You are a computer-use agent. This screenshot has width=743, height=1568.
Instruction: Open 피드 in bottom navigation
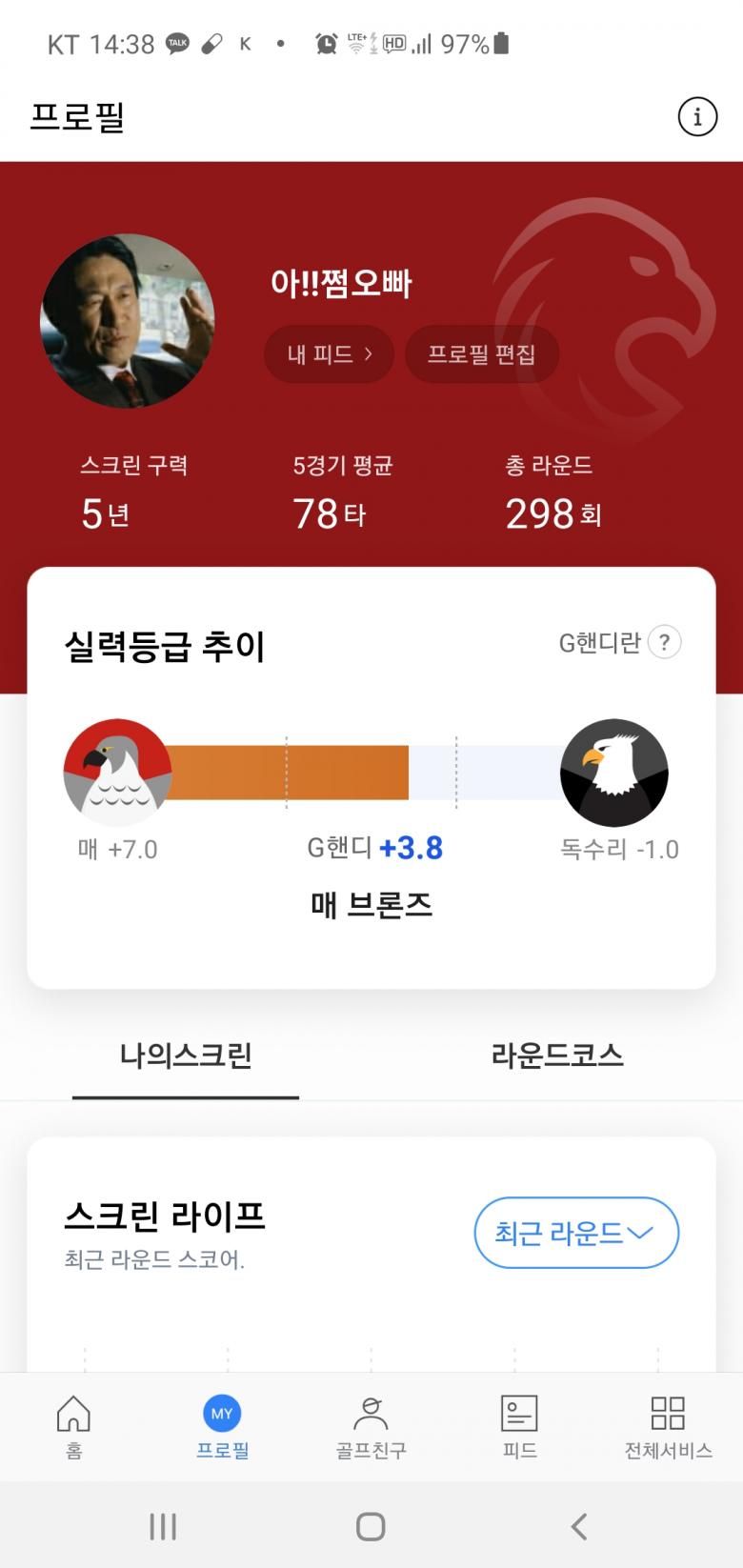pyautogui.click(x=519, y=1426)
